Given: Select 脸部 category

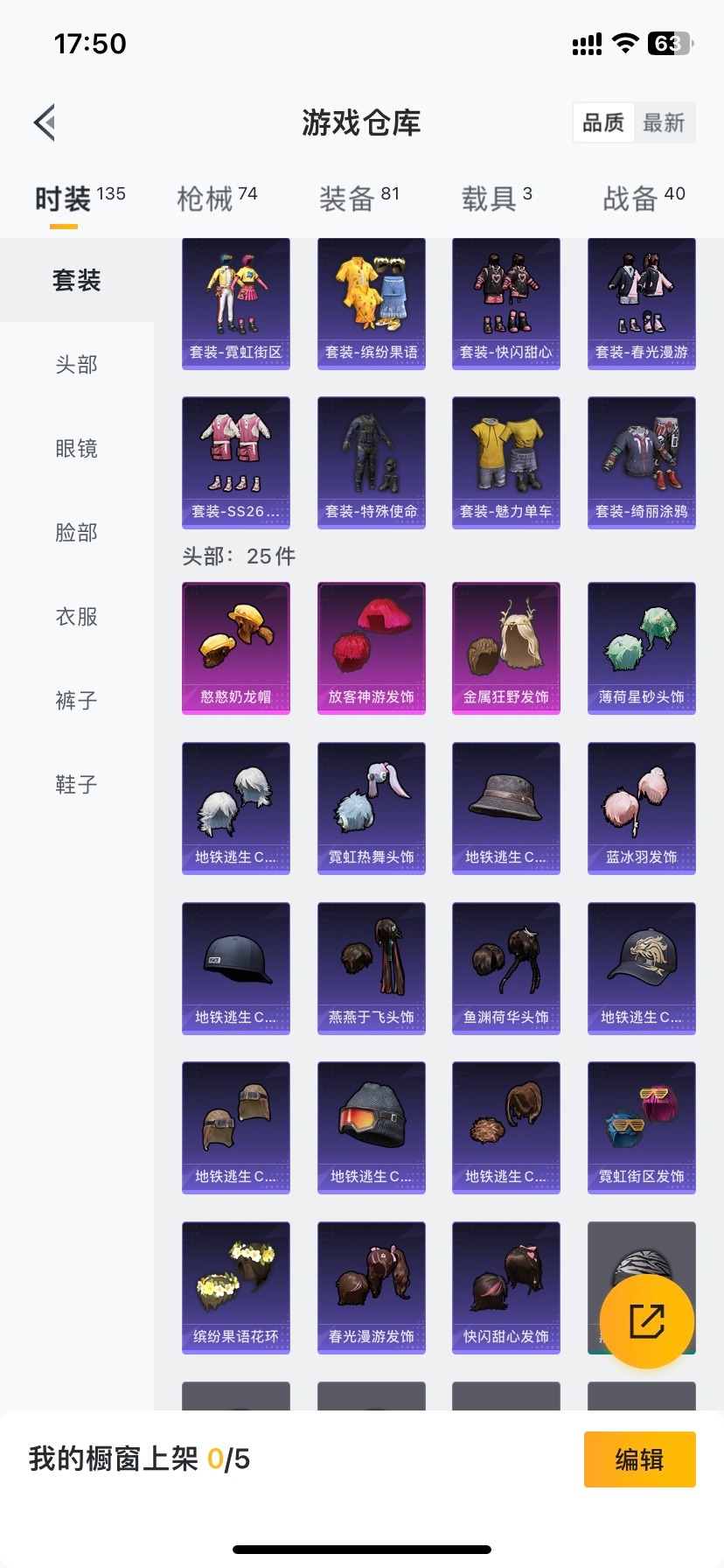Looking at the screenshot, I should click(77, 533).
